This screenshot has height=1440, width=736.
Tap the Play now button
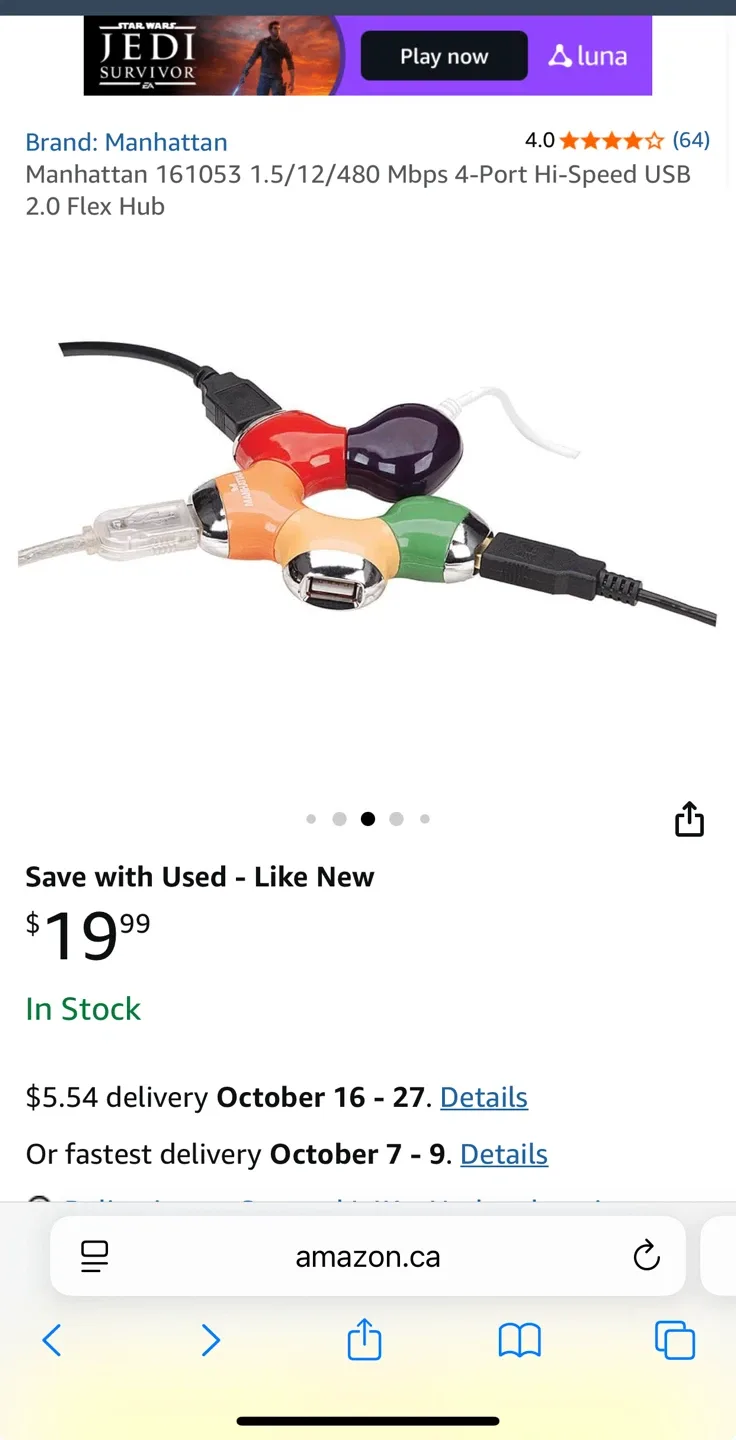click(x=444, y=56)
